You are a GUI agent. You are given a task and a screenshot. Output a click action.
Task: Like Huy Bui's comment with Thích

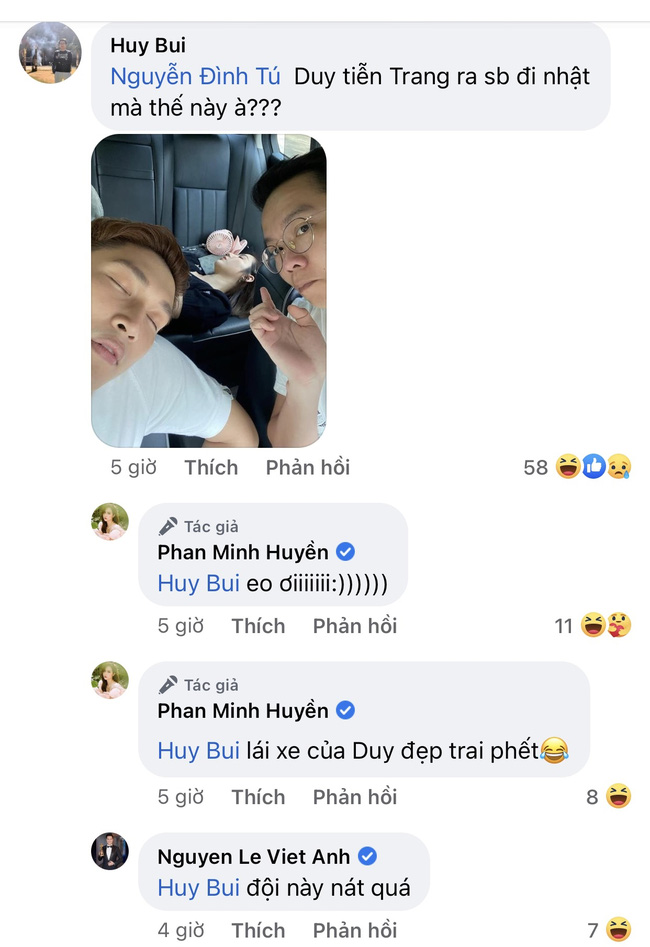[x=211, y=467]
